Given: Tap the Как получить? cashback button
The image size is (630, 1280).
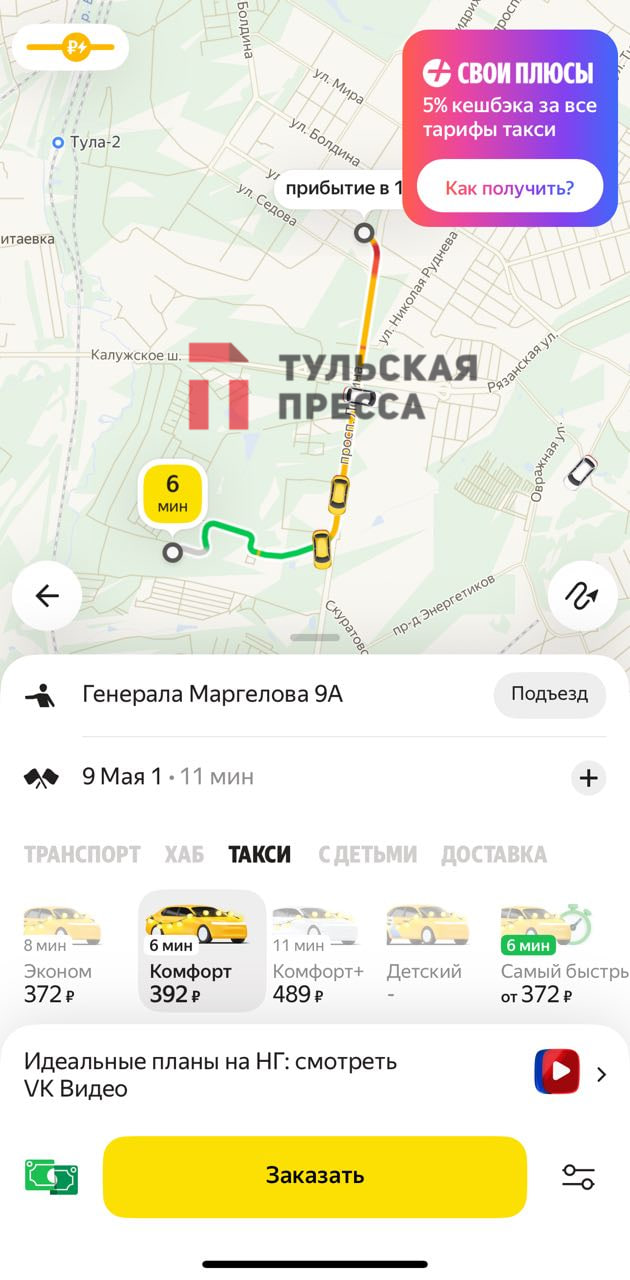Looking at the screenshot, I should coord(509,187).
